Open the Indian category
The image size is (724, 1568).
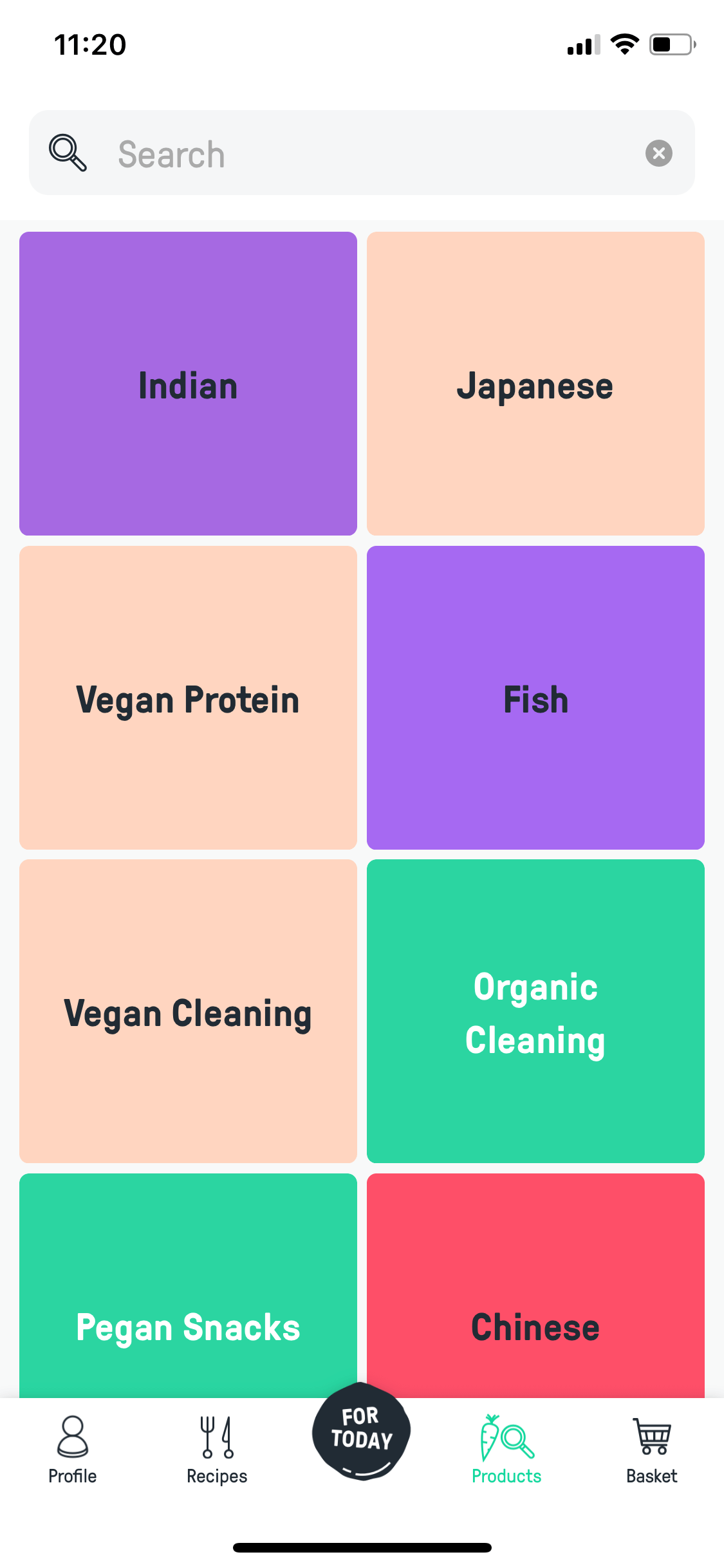pyautogui.click(x=188, y=384)
